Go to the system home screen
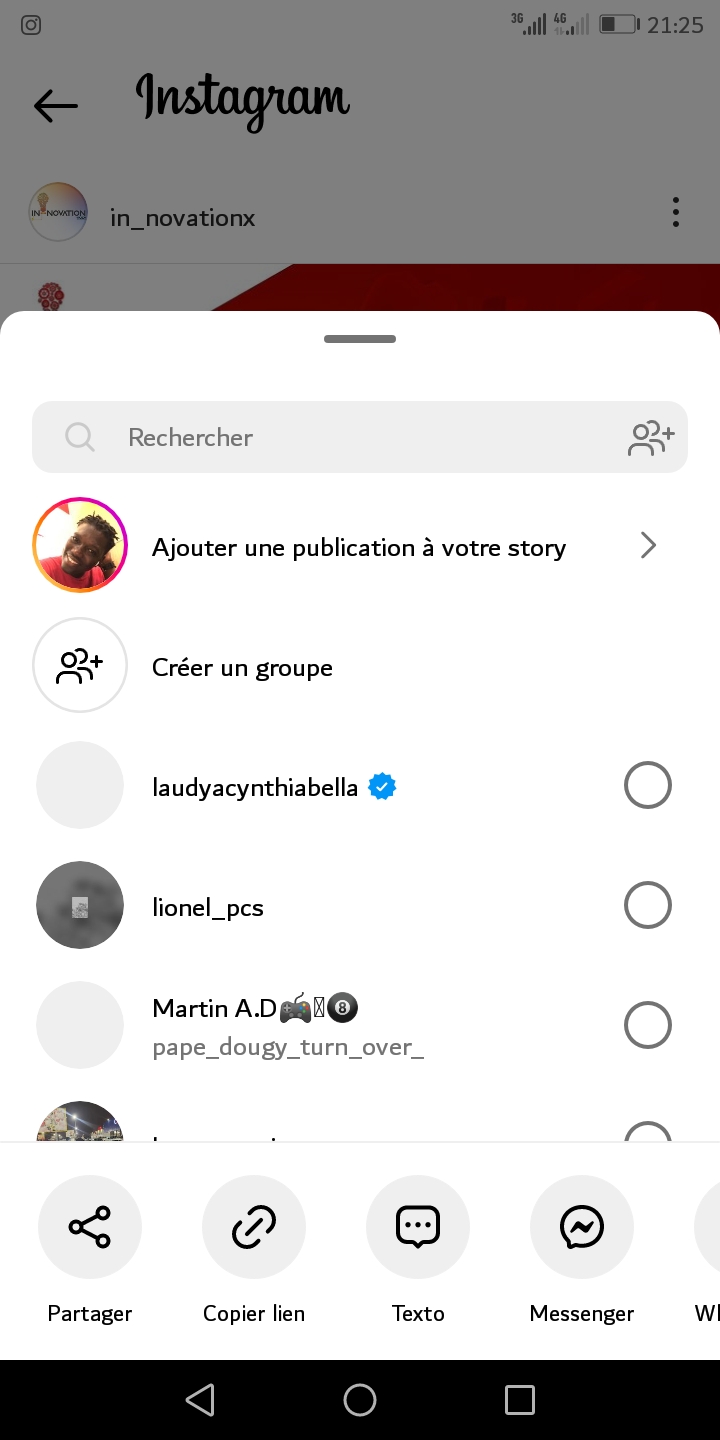Viewport: 720px width, 1440px height. tap(360, 1400)
